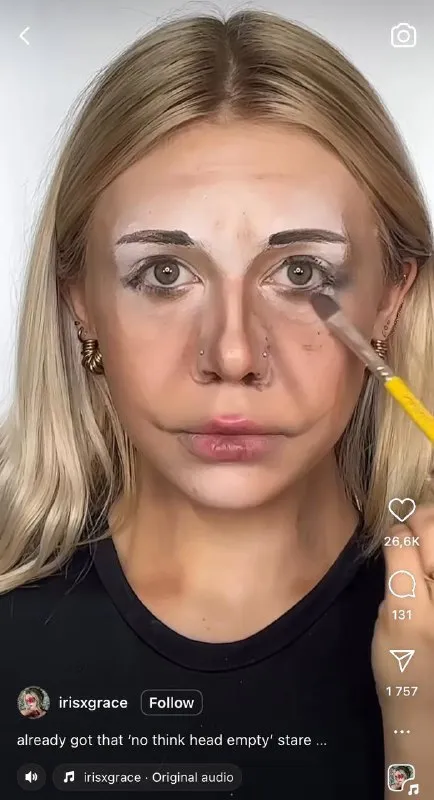The width and height of the screenshot is (434, 800).
Task: Go back using the top-left arrow
Action: point(24,36)
